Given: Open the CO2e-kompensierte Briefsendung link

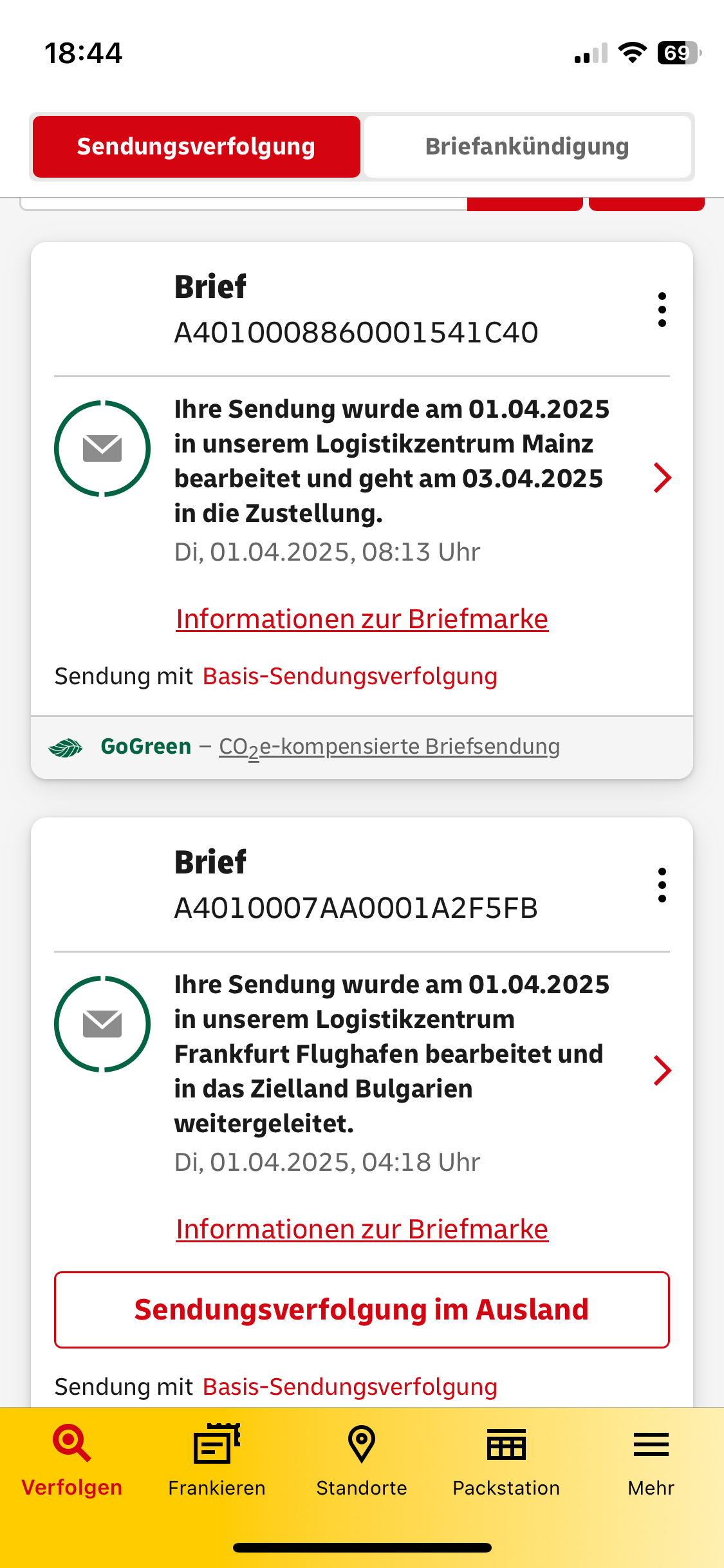Looking at the screenshot, I should [x=389, y=747].
